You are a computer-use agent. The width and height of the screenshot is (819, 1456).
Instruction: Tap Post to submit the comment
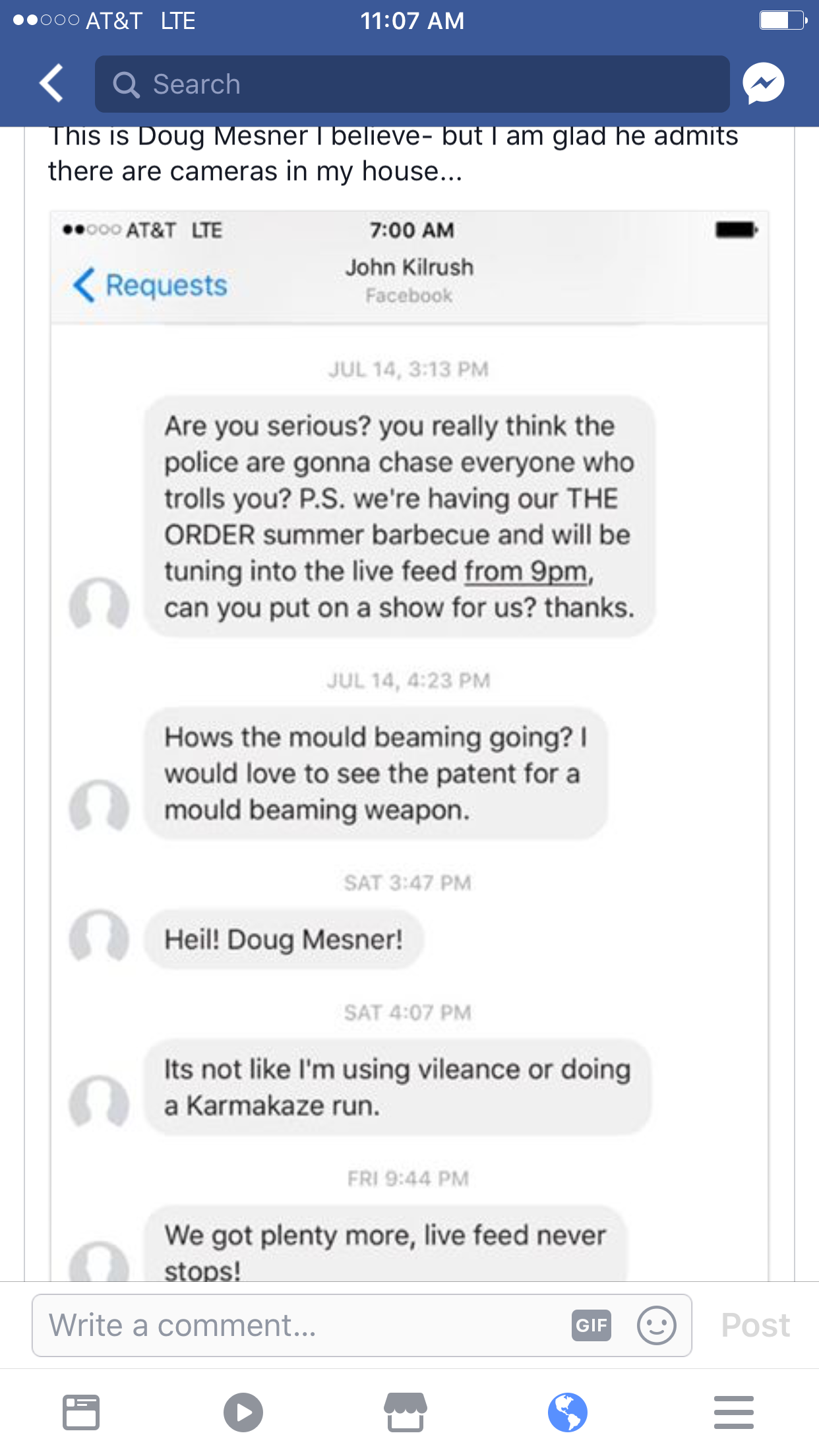click(755, 1325)
